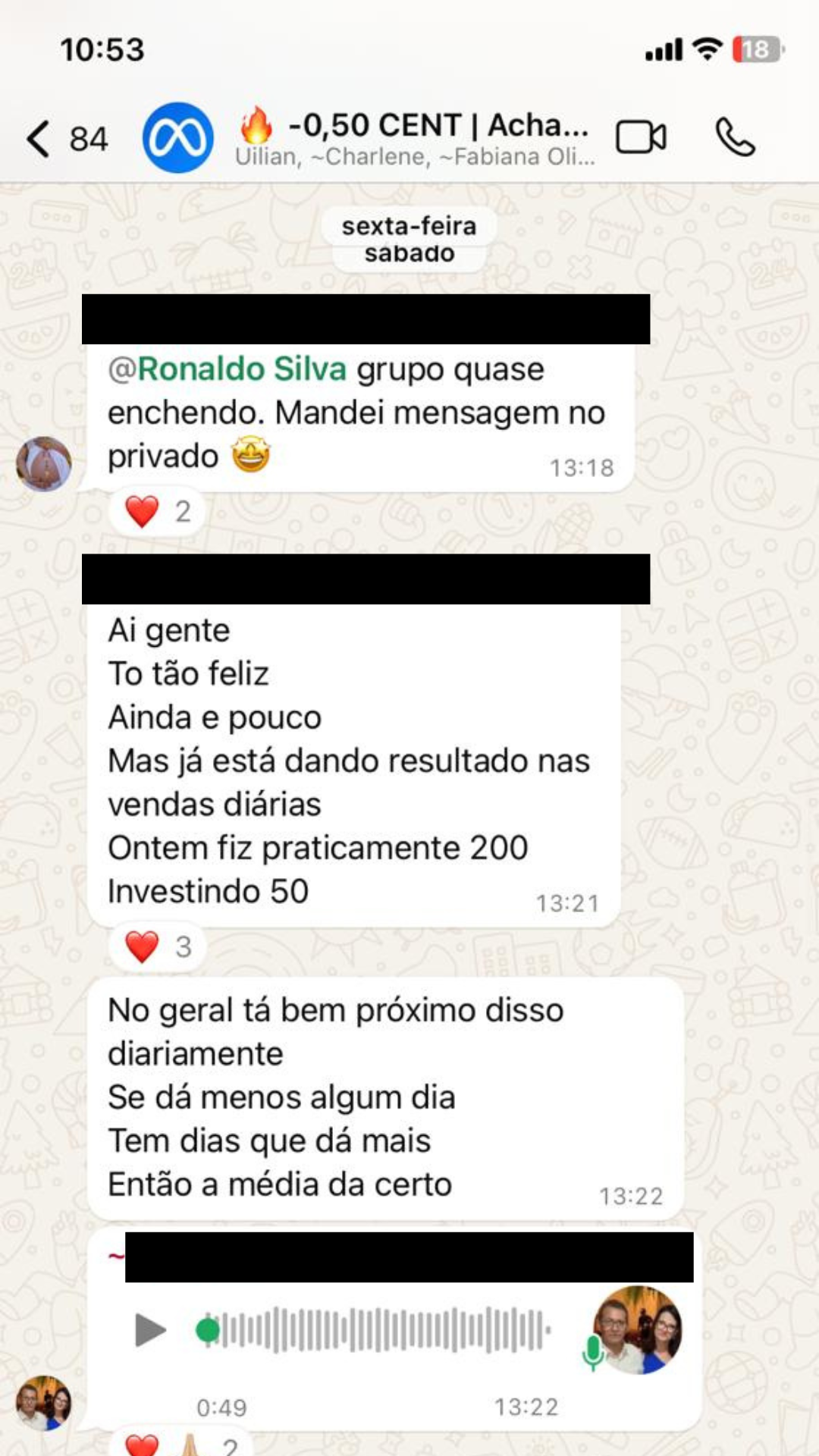Open the voice message sender's avatar
Viewport: 819px width, 1456px height.
click(x=44, y=1403)
